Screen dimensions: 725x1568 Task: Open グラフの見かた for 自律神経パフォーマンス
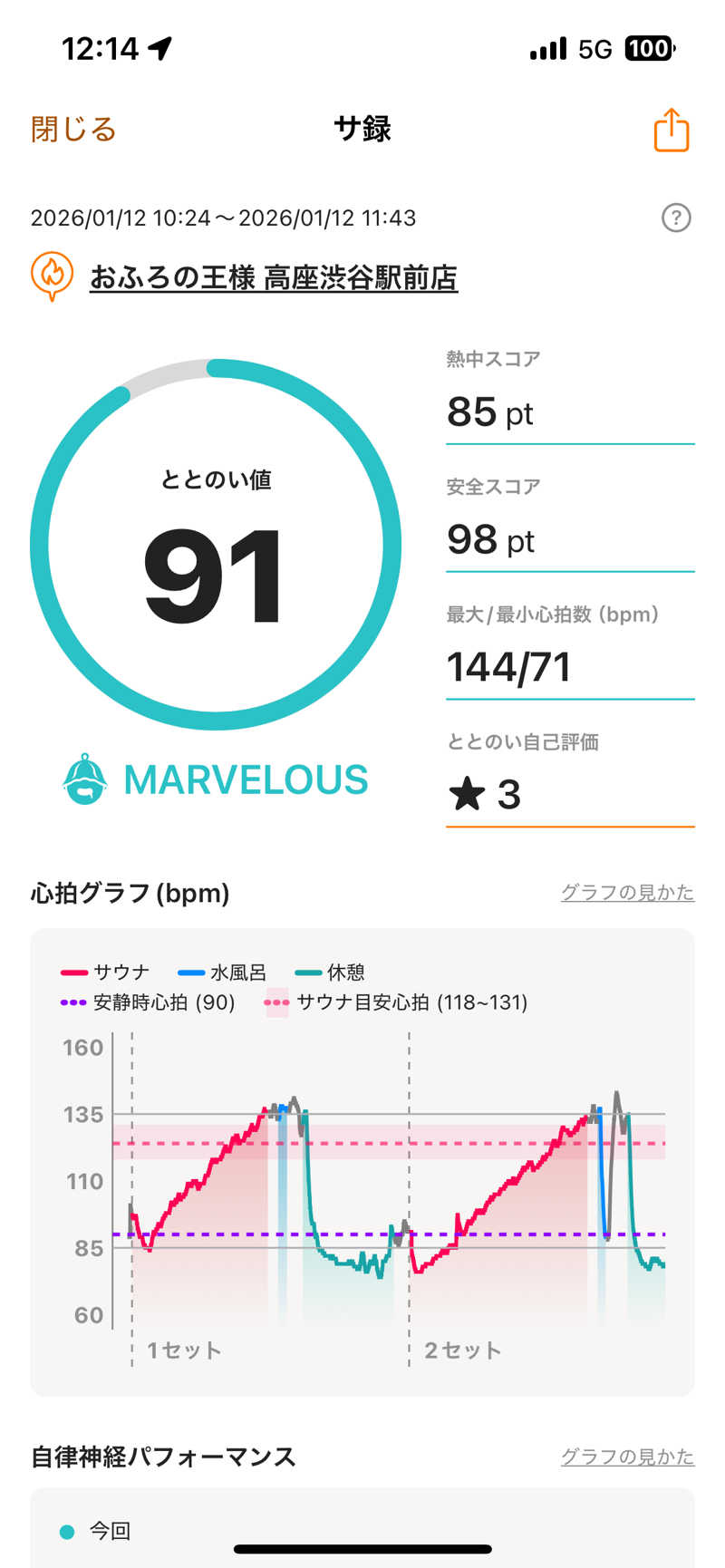pyautogui.click(x=627, y=1456)
